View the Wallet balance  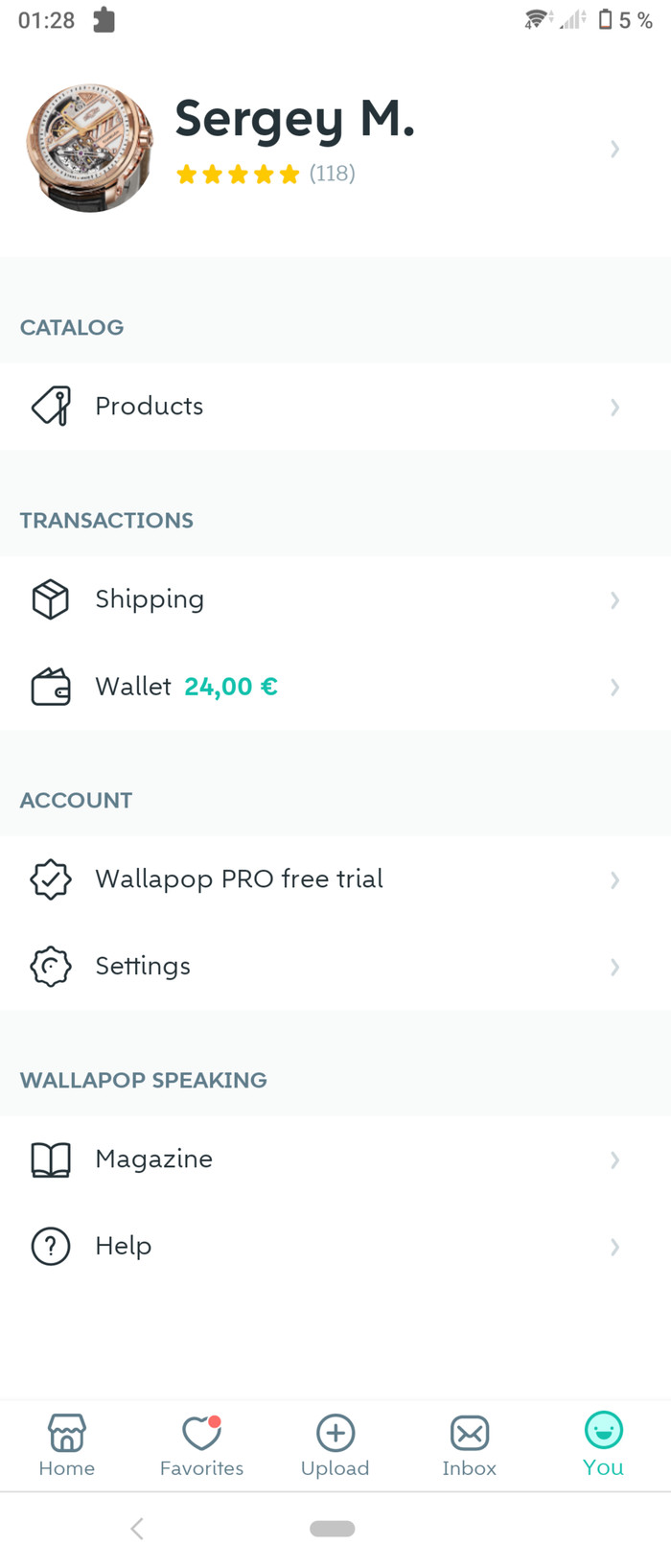coord(335,687)
